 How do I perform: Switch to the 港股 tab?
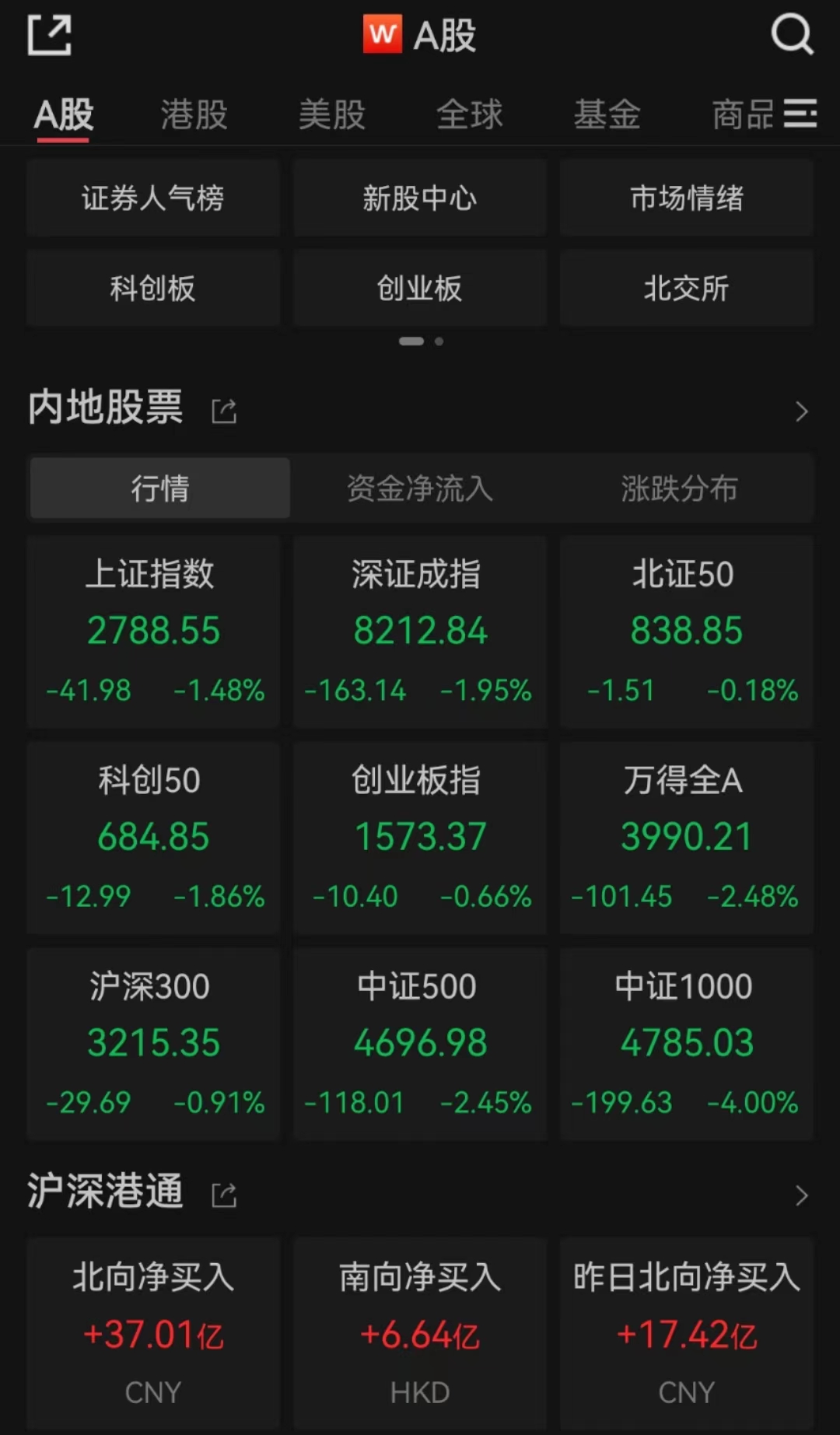pyautogui.click(x=194, y=114)
